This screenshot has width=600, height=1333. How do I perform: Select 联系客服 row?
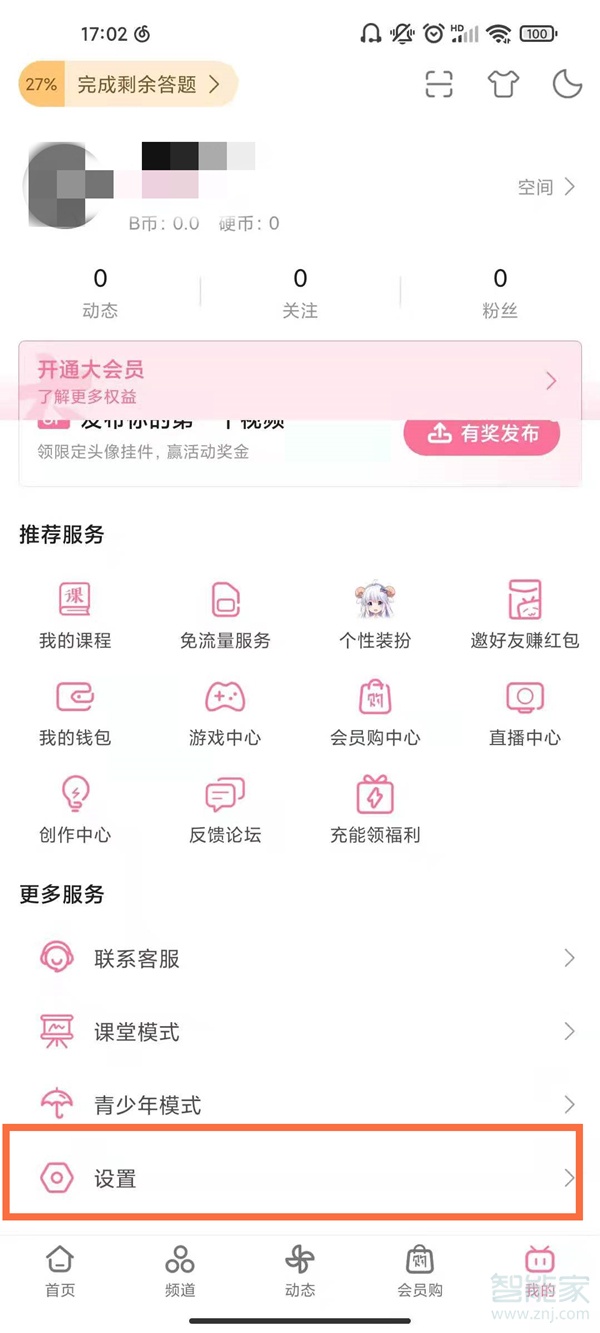(x=300, y=959)
